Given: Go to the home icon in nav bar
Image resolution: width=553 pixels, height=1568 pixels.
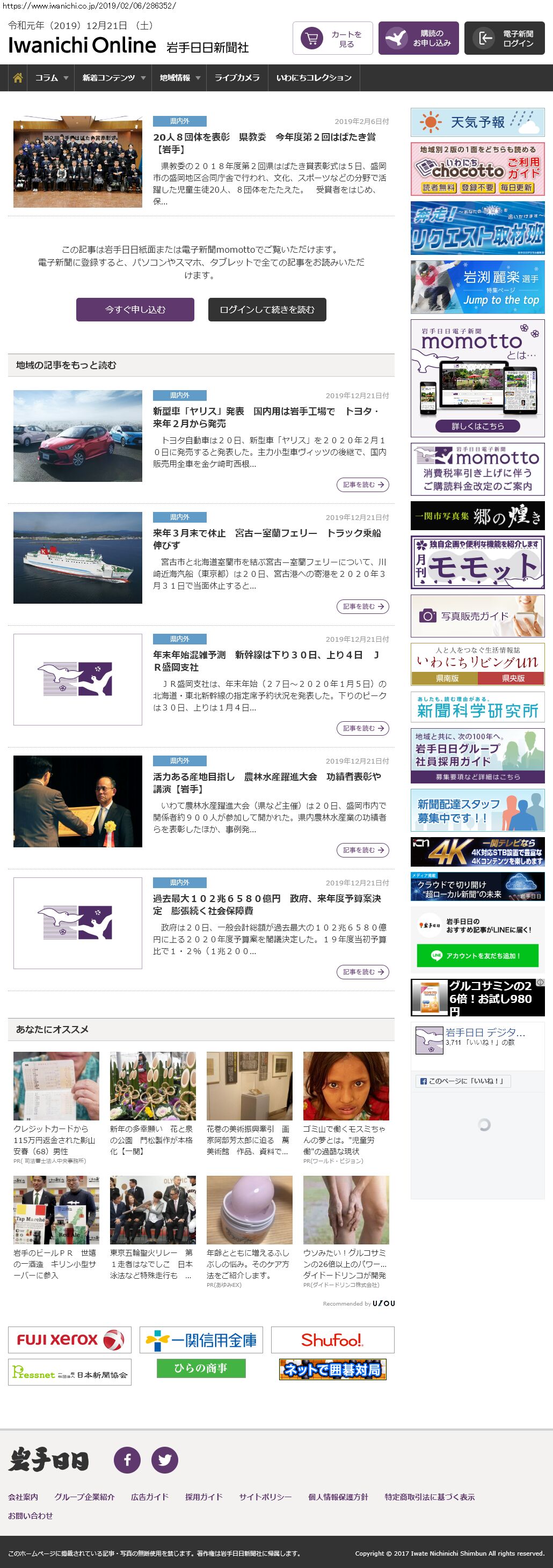Looking at the screenshot, I should coord(18,78).
